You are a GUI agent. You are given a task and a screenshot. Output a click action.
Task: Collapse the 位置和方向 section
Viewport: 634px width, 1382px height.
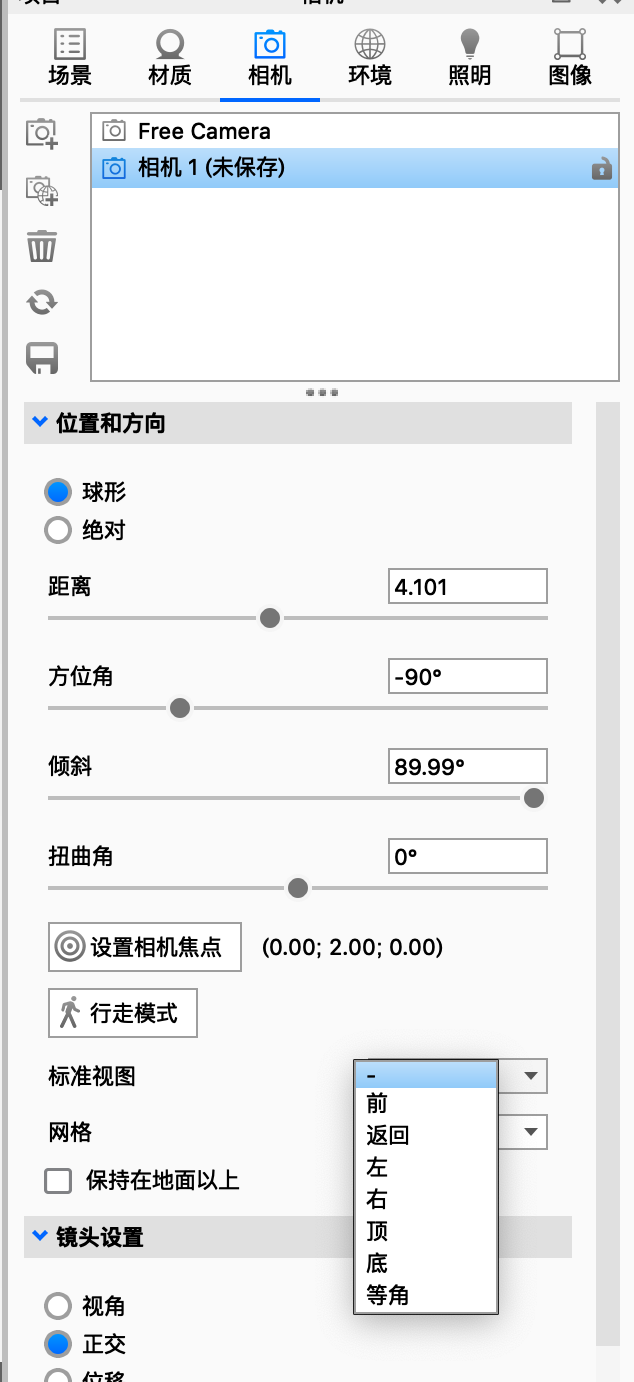pyautogui.click(x=40, y=423)
